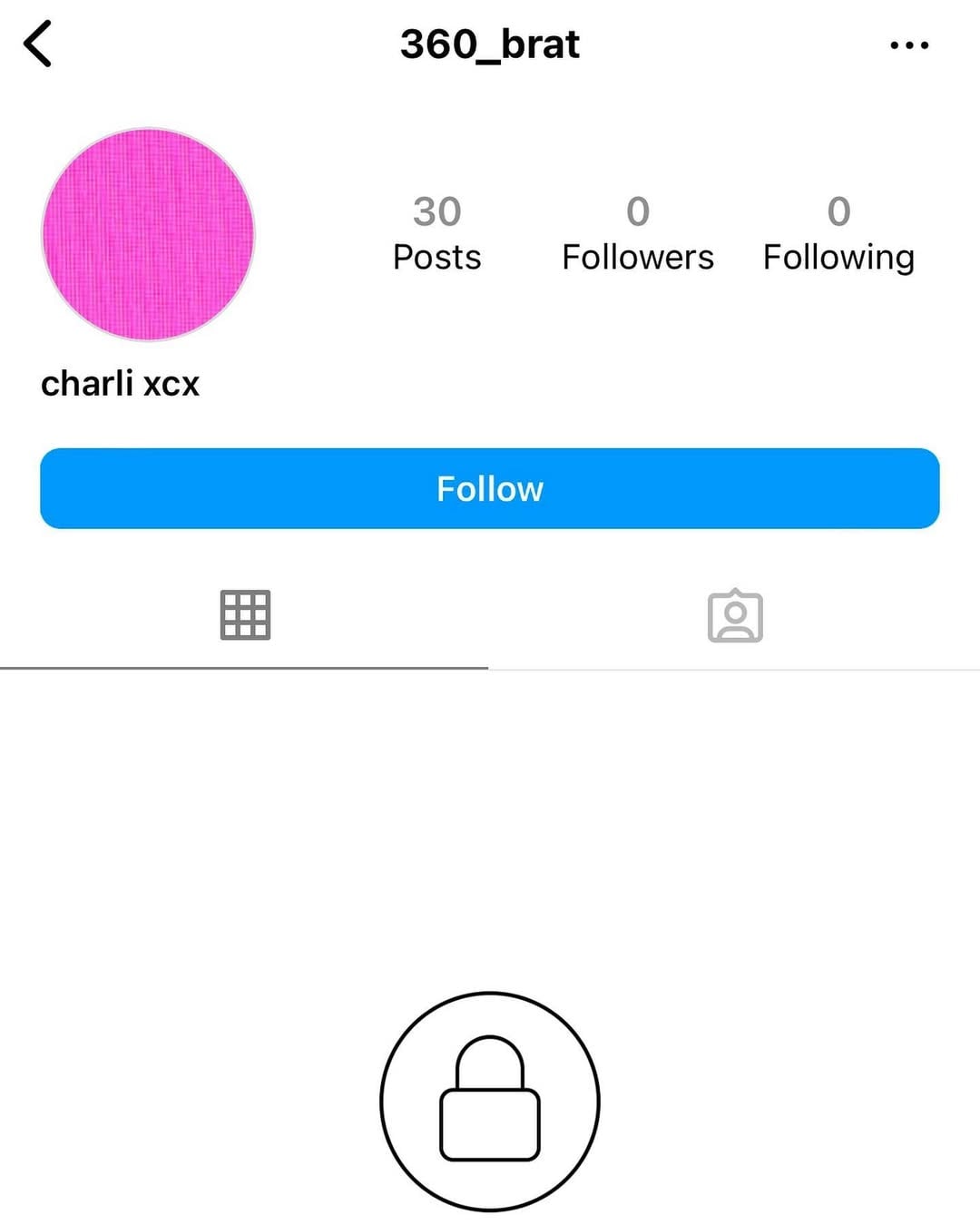The height and width of the screenshot is (1225, 980).
Task: Switch to the posts grid tab
Action: 245,616
